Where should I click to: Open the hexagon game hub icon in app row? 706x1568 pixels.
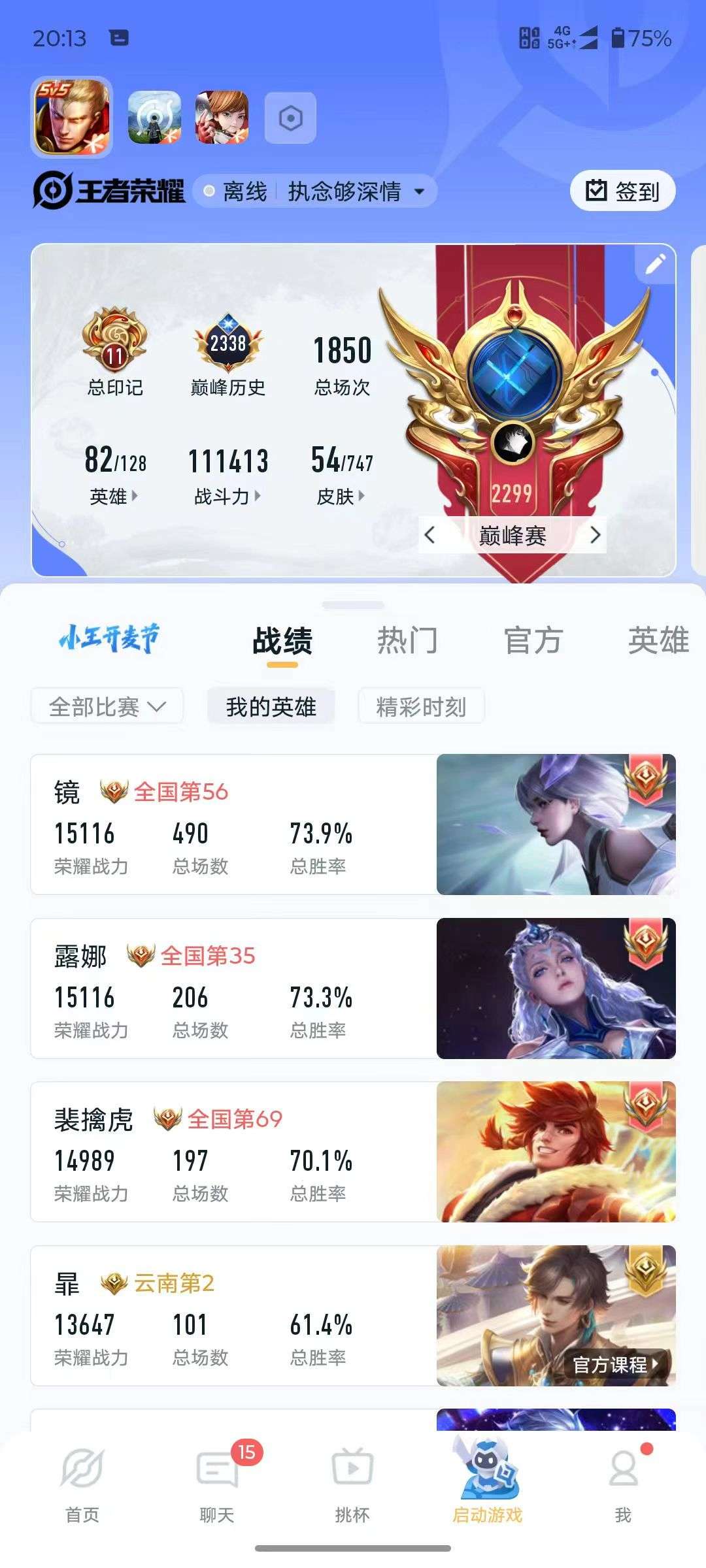tap(290, 116)
